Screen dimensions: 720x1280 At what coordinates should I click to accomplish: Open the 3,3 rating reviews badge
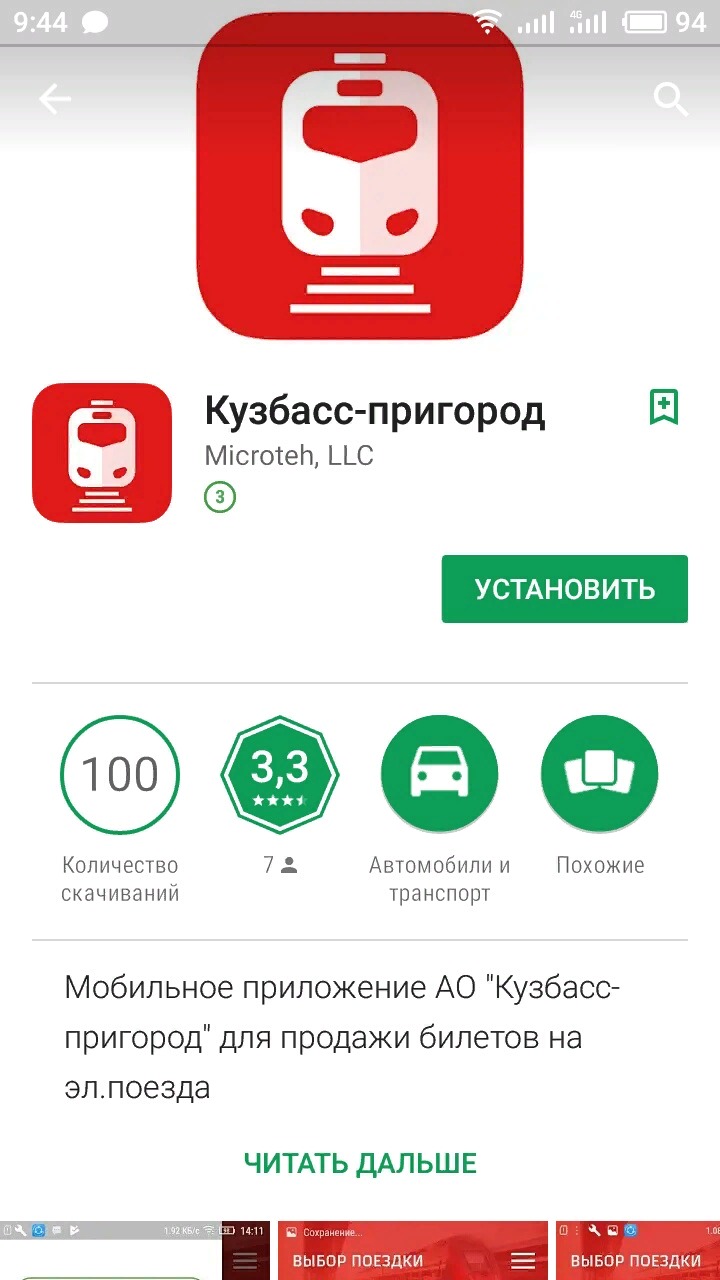click(x=279, y=775)
